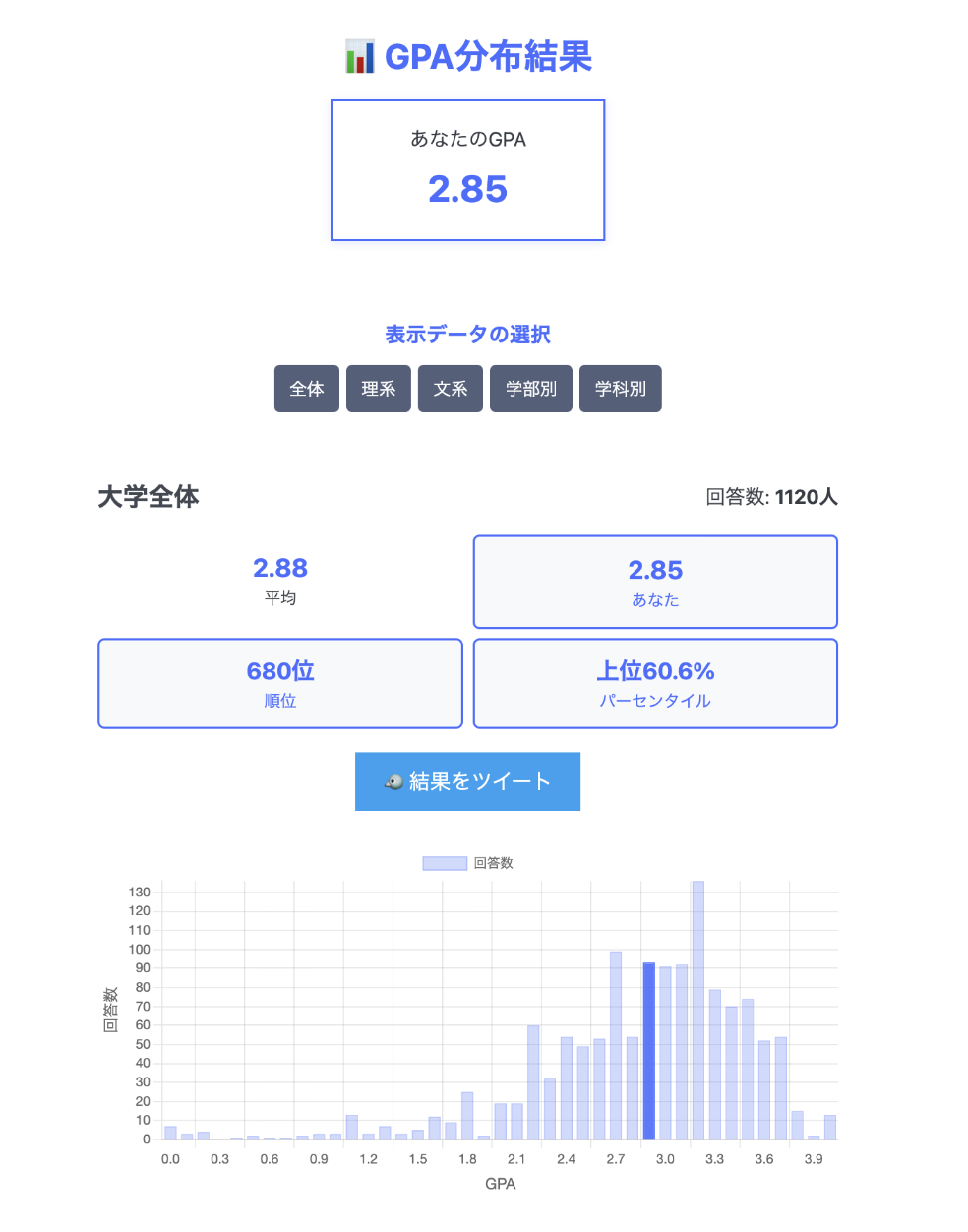Show the 文系 distribution

point(450,389)
